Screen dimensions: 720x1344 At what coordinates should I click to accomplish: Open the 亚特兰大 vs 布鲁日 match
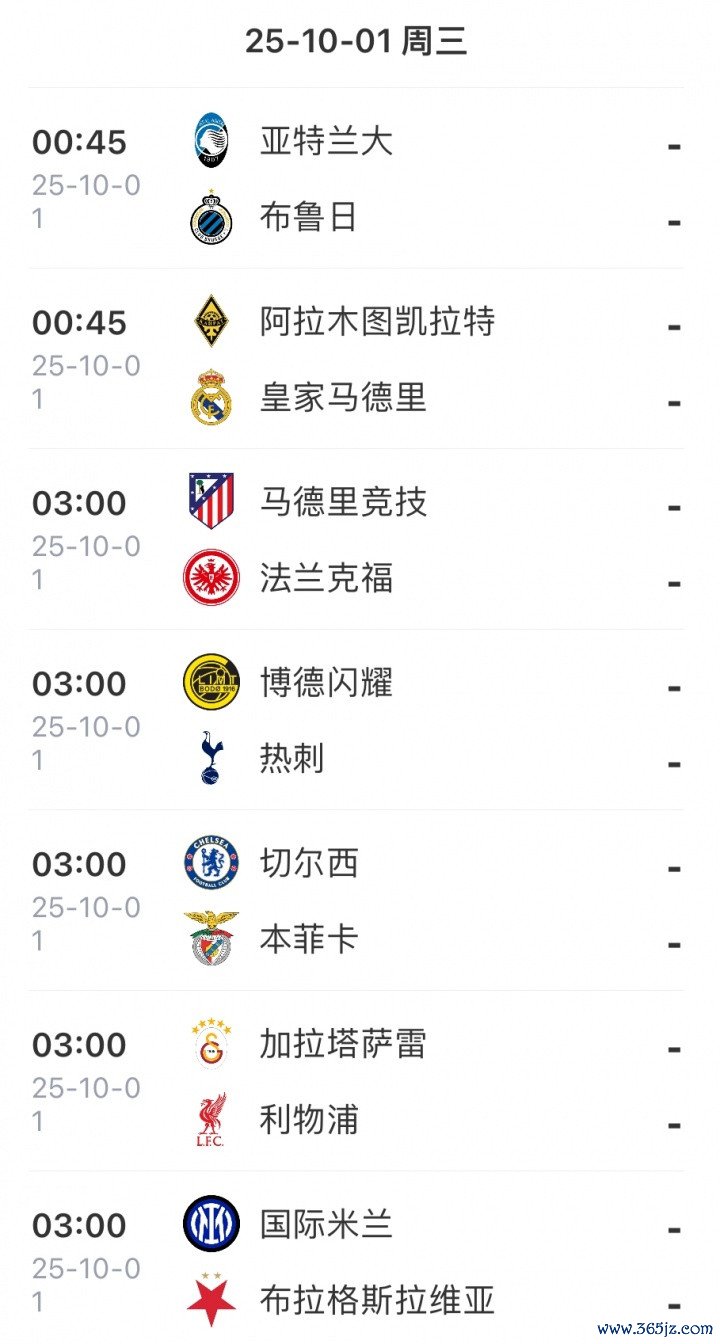click(x=356, y=178)
